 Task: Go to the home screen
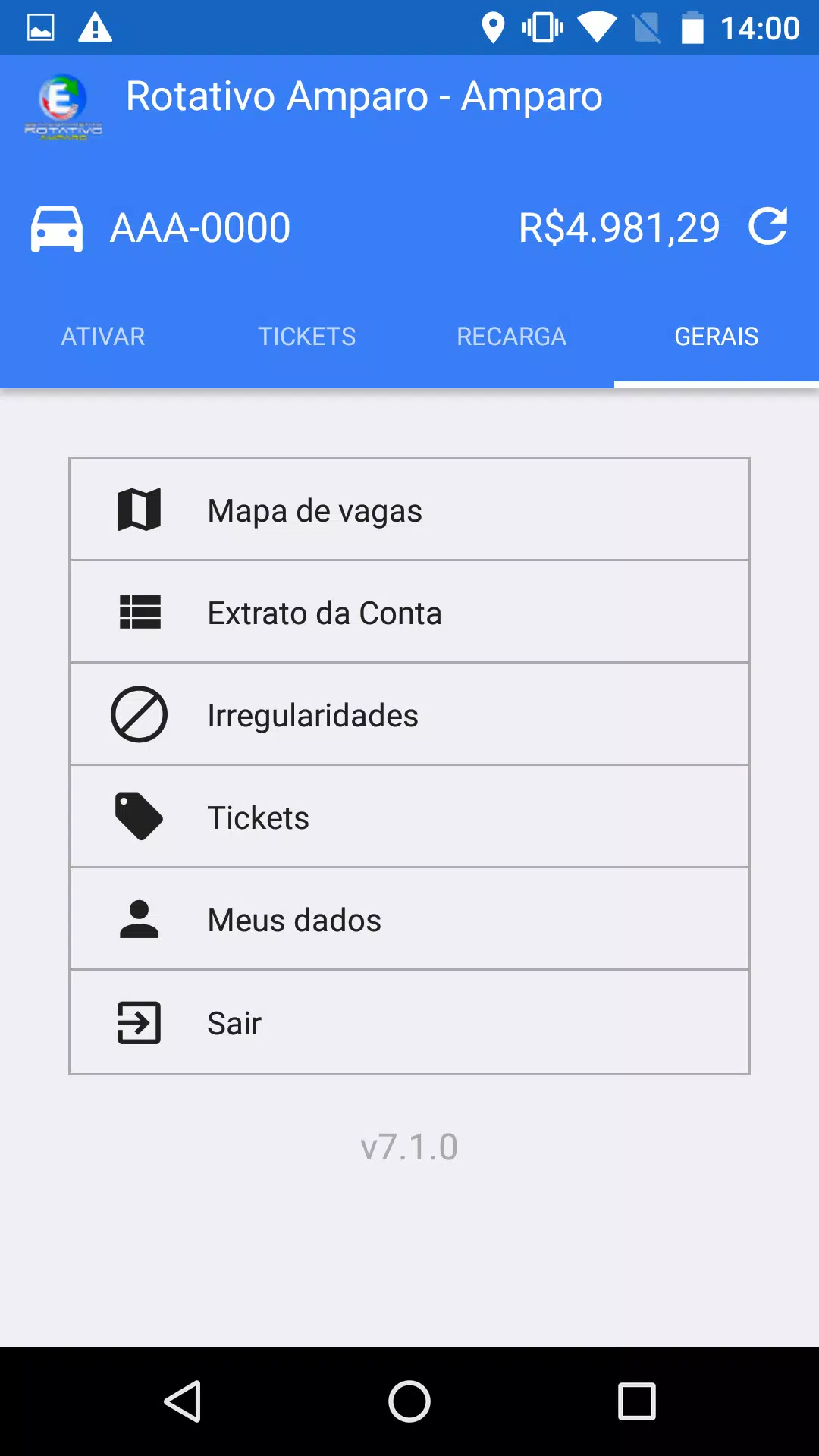coord(409,1401)
